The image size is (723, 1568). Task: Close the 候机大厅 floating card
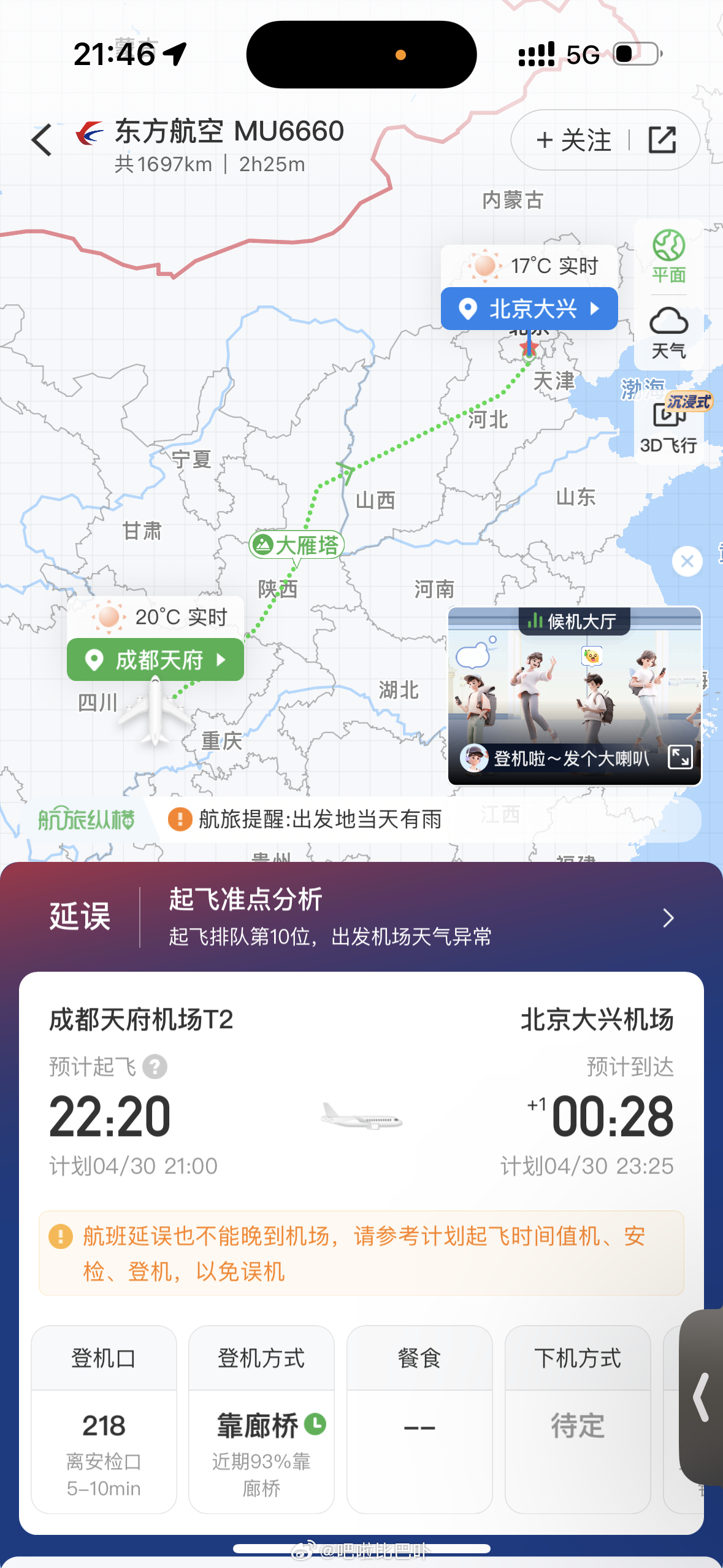(x=687, y=561)
